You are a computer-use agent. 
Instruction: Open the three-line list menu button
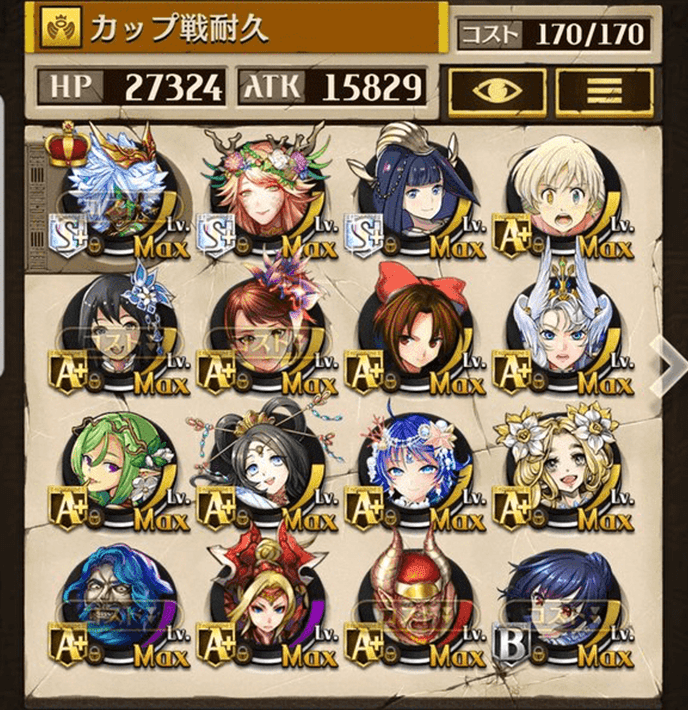pyautogui.click(x=603, y=91)
